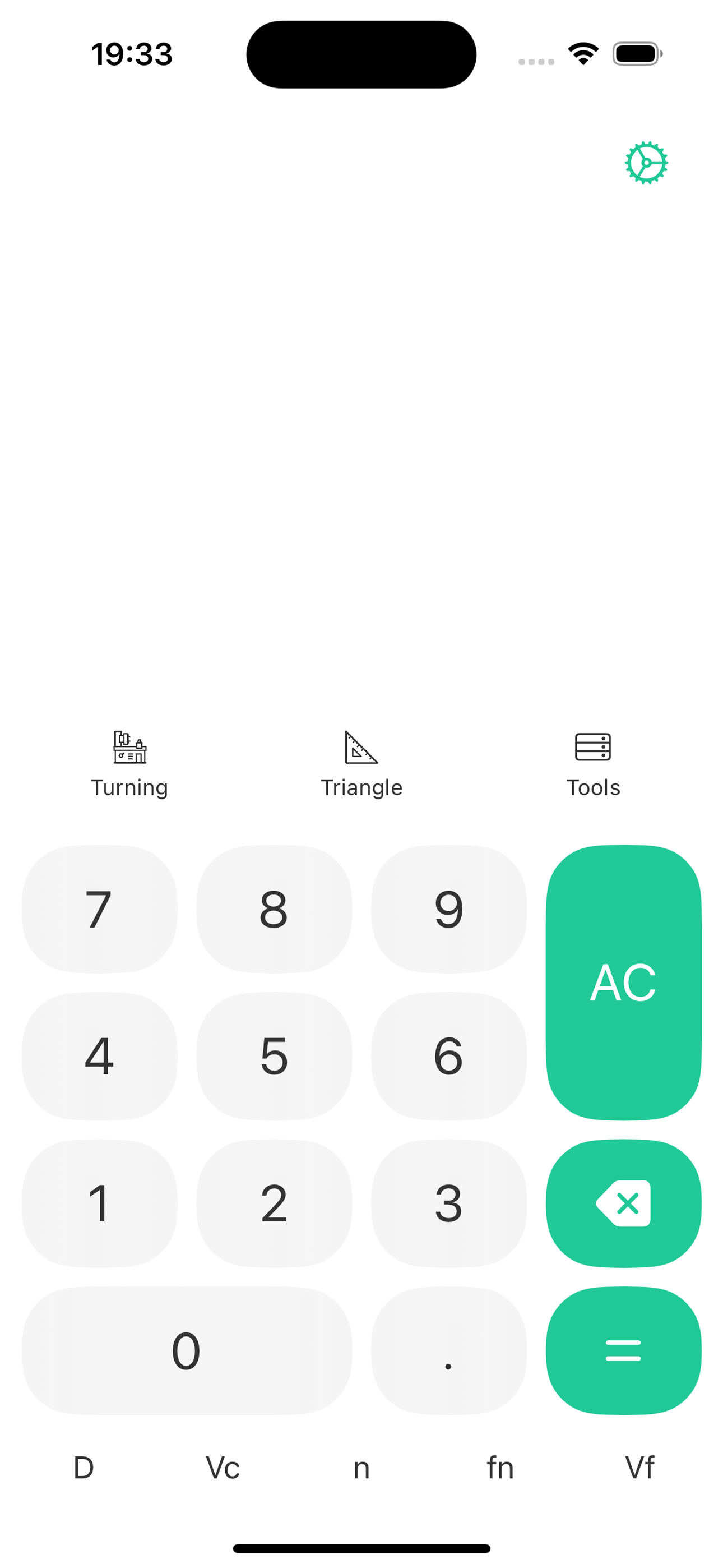The image size is (723, 1568).
Task: Enter the digit 9
Action: coord(448,908)
